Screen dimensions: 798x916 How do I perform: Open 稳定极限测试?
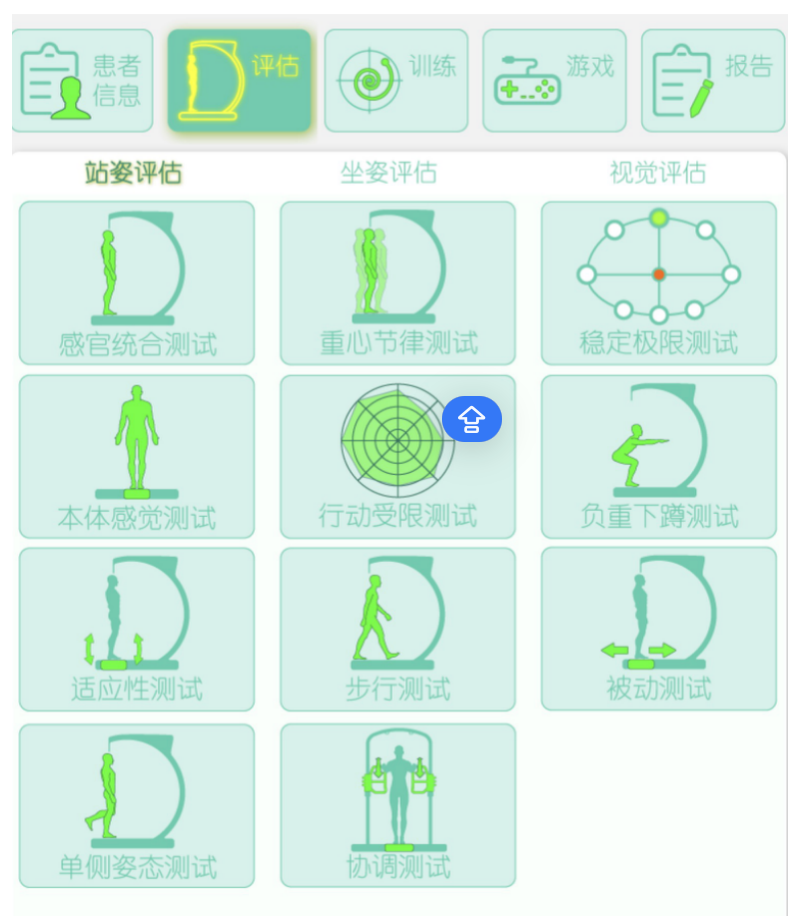pyautogui.click(x=659, y=283)
